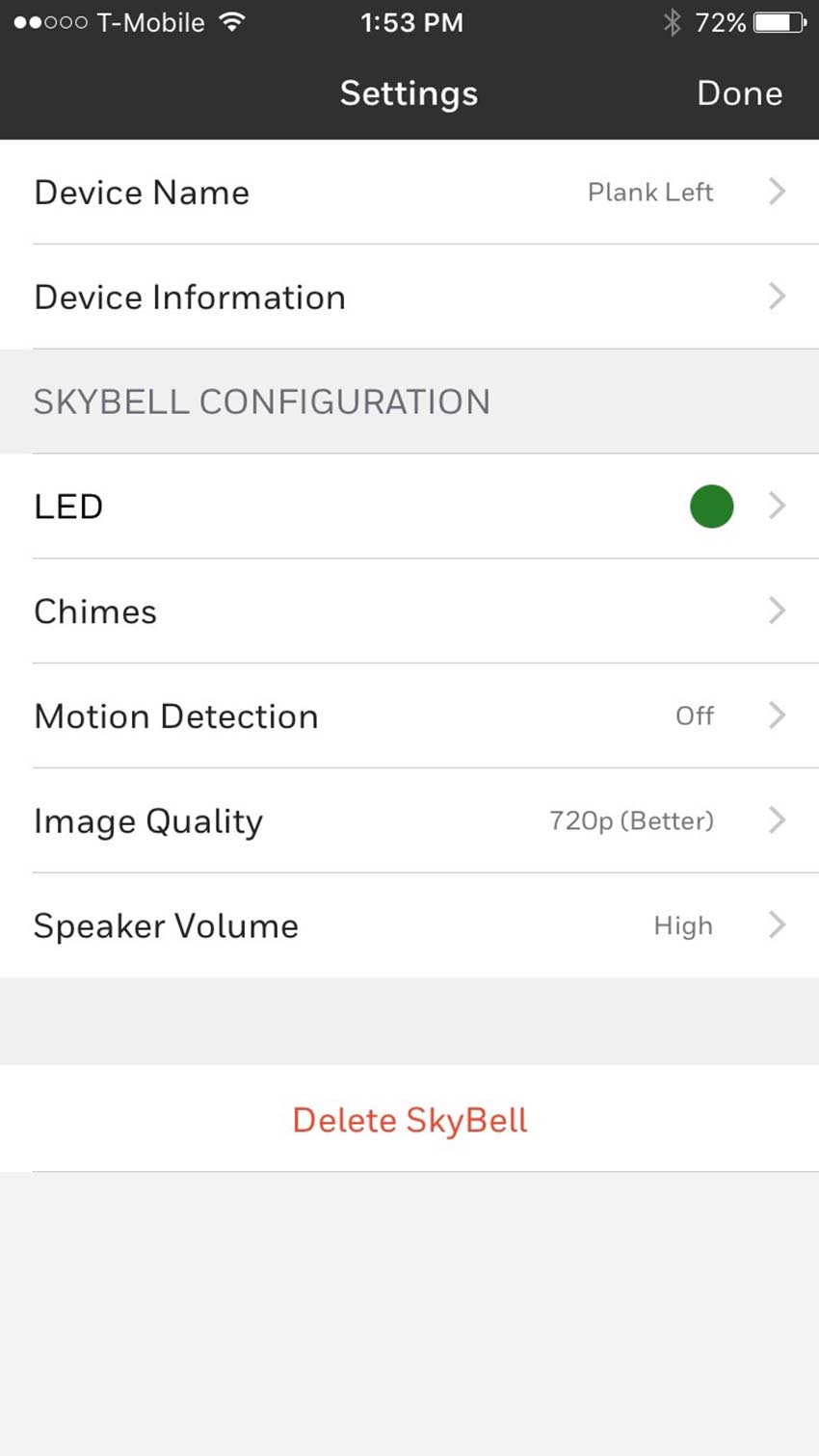The height and width of the screenshot is (1456, 819).
Task: Open Motion Detection settings
Action: point(409,716)
